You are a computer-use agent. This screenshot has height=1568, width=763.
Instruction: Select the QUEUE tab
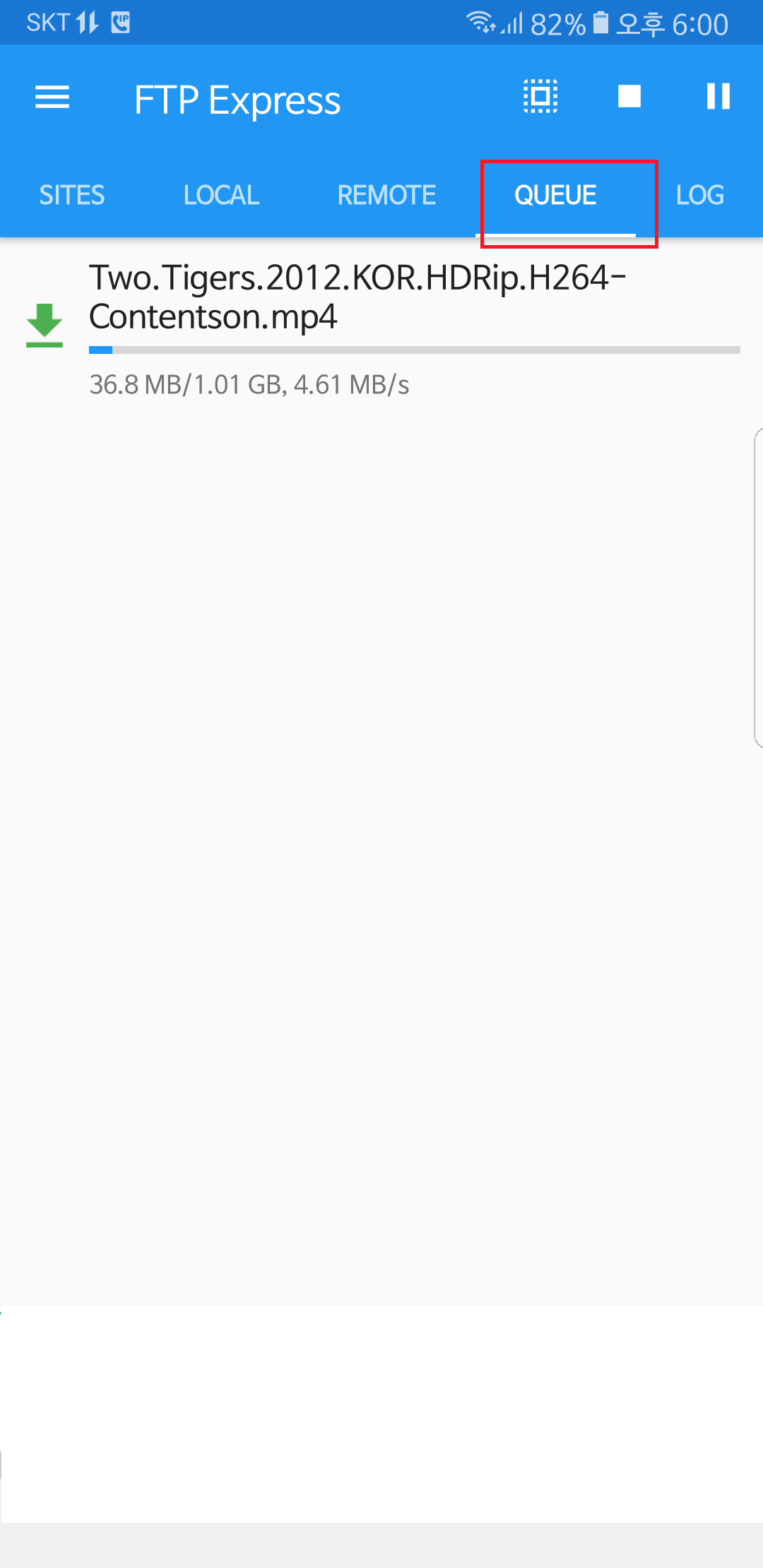coord(556,195)
